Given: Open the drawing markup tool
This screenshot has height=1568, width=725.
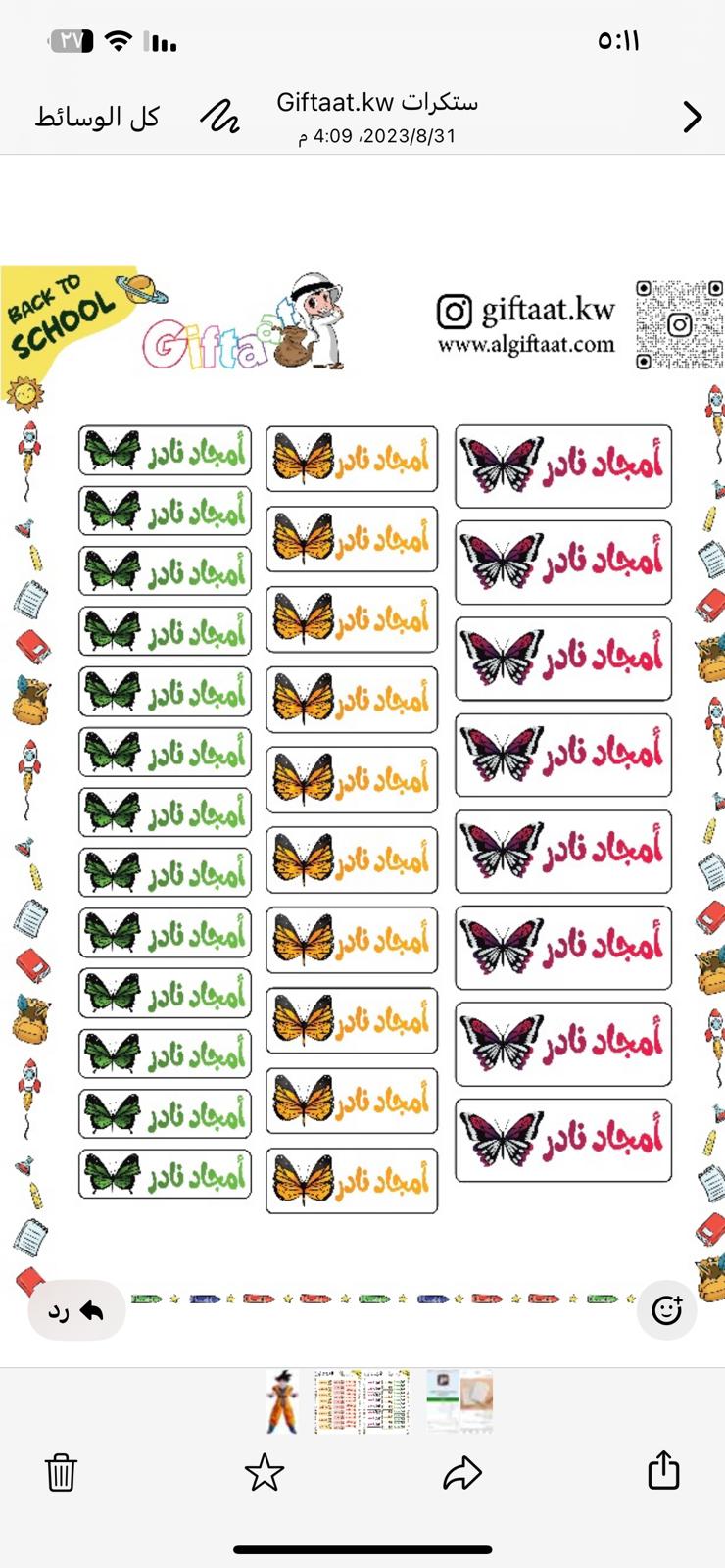Looking at the screenshot, I should (219, 117).
